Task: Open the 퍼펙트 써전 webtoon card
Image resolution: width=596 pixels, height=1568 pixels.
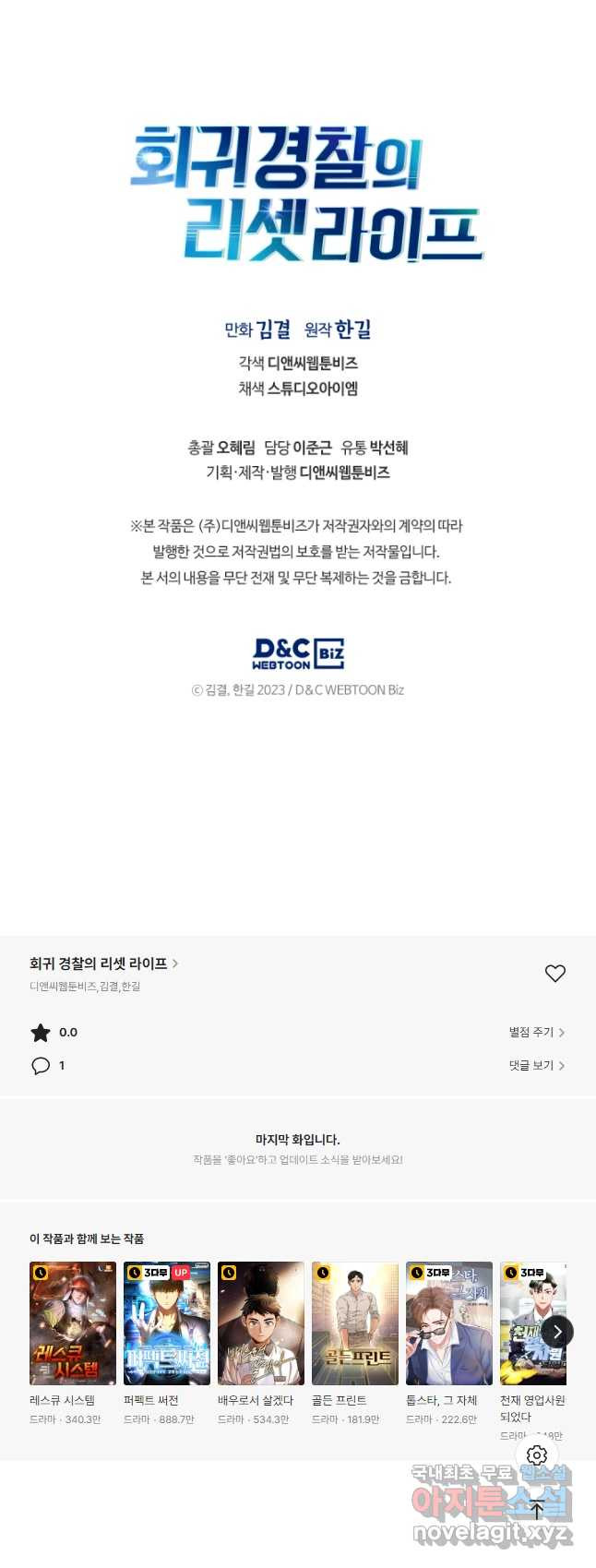Action: (167, 1323)
